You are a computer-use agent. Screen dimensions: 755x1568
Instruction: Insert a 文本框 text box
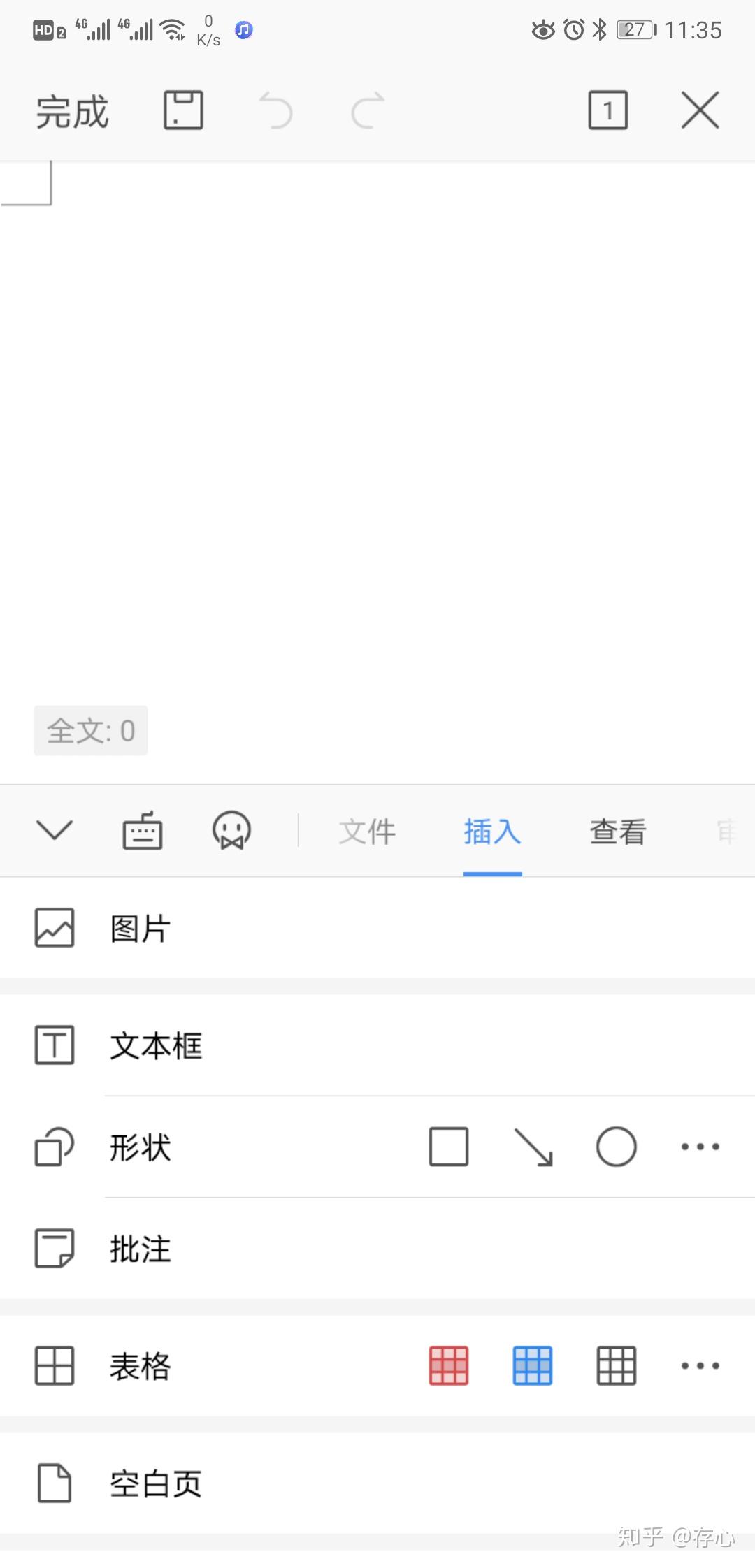point(155,1046)
